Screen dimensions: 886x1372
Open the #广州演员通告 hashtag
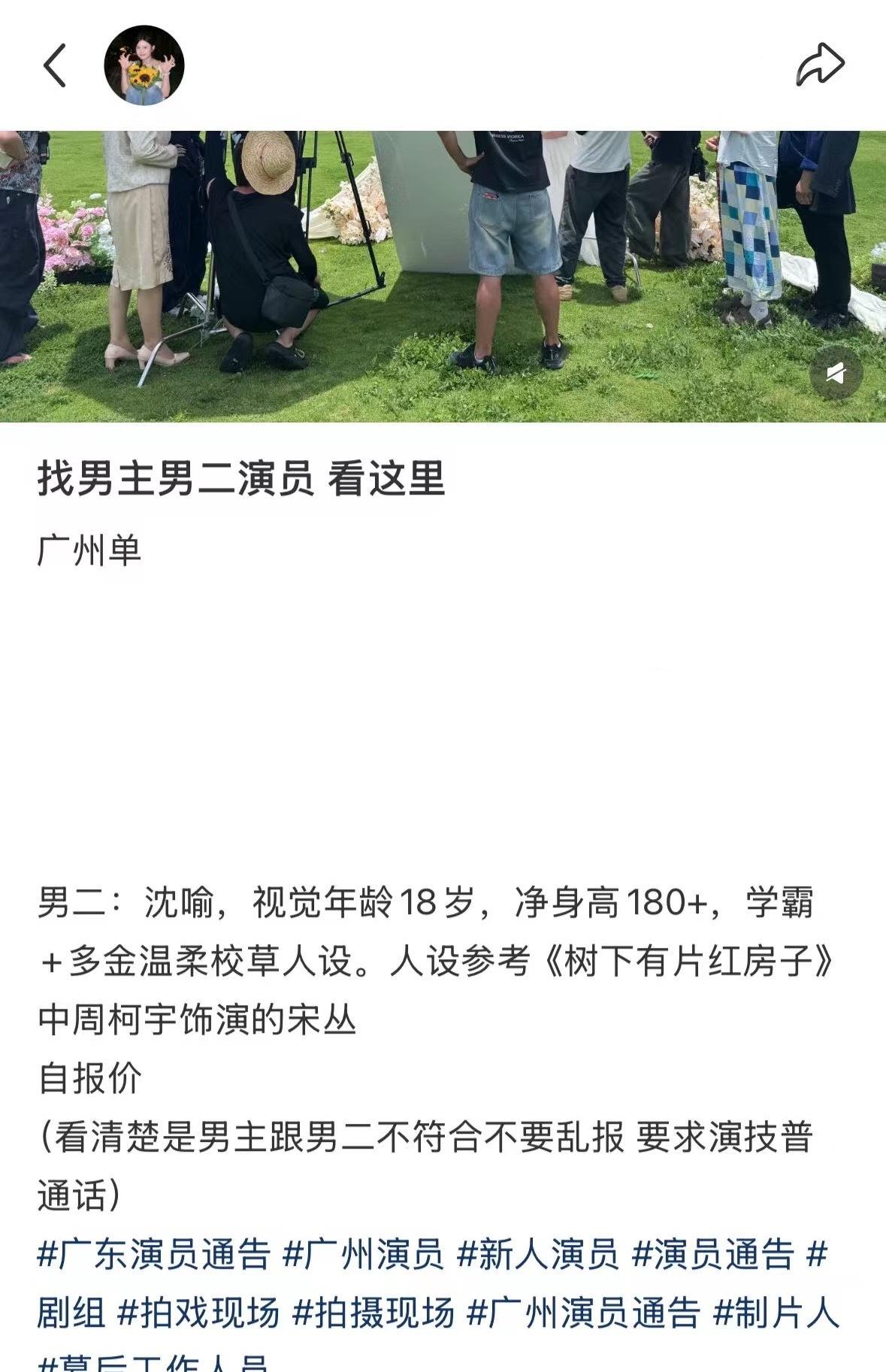click(584, 1313)
